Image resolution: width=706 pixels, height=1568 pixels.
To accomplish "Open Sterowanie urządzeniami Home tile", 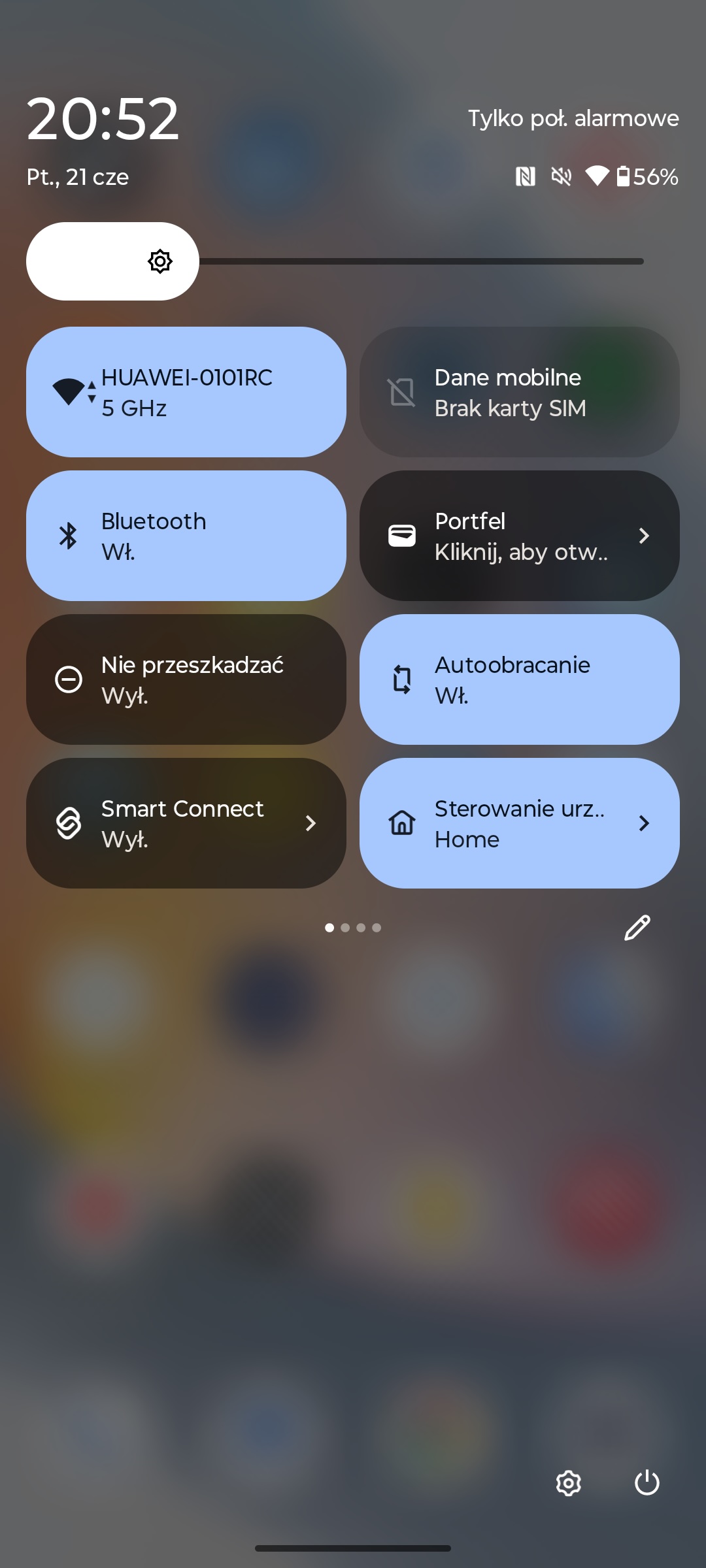I will [520, 823].
